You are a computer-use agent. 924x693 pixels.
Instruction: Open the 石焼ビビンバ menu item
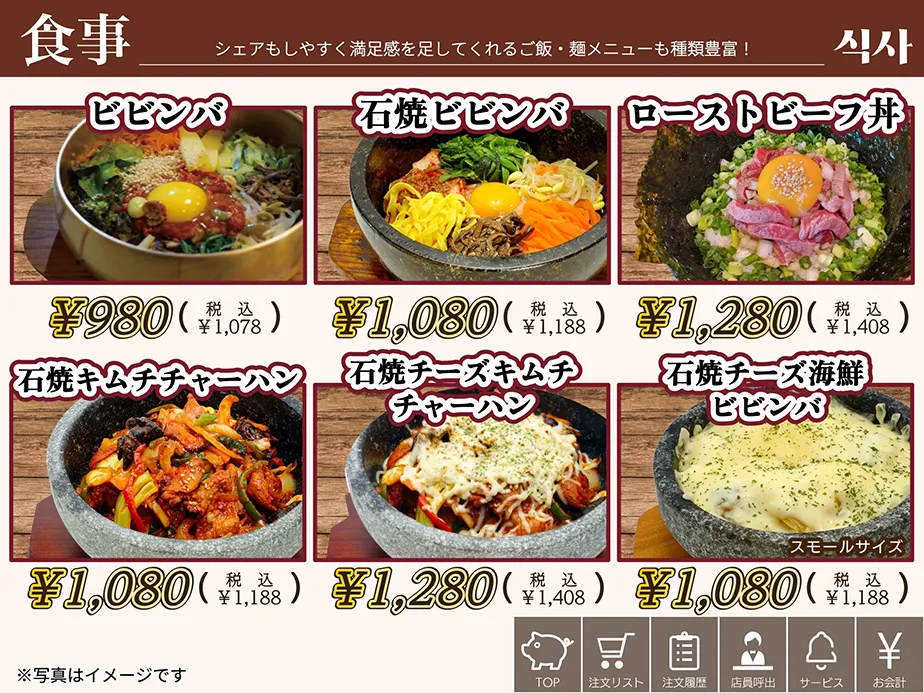point(462,195)
